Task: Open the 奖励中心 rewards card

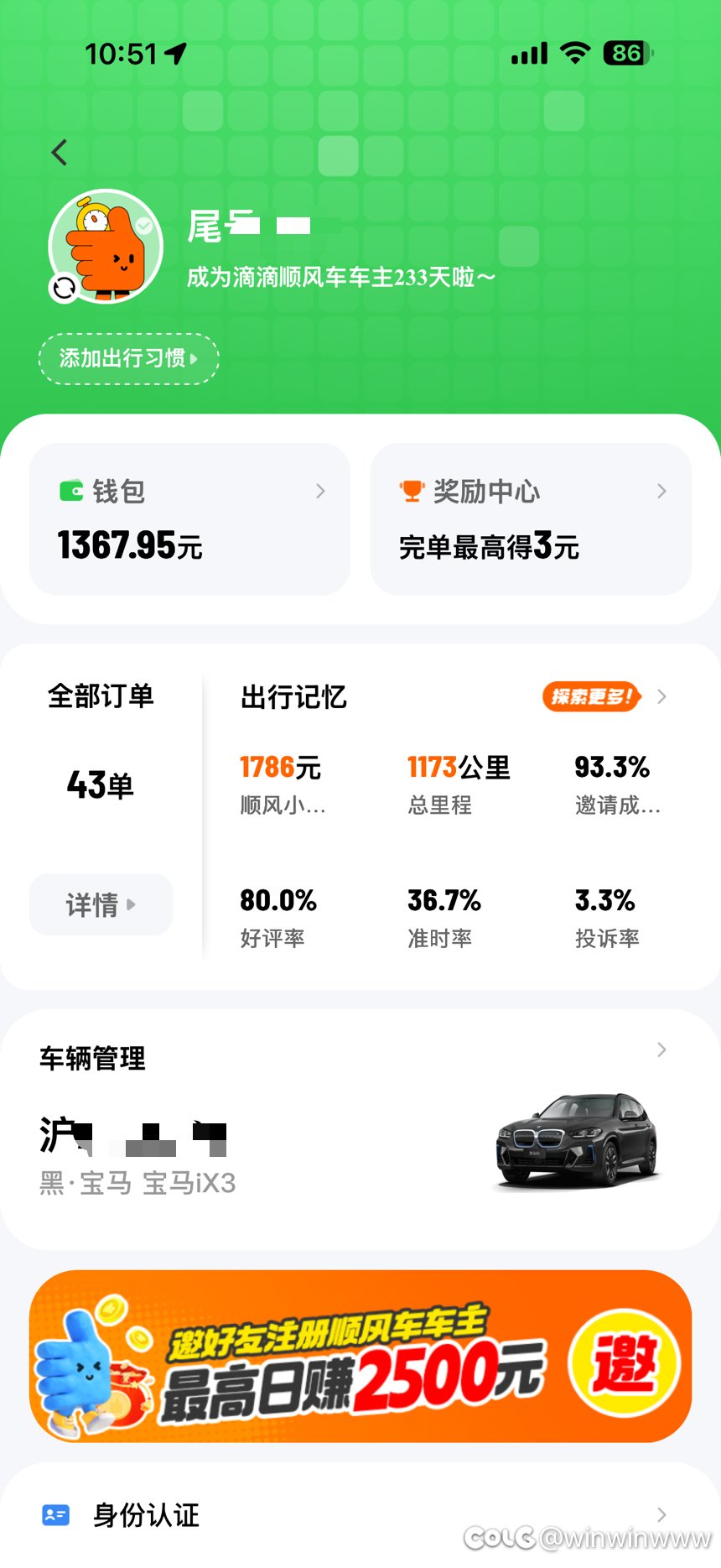Action: click(x=531, y=519)
